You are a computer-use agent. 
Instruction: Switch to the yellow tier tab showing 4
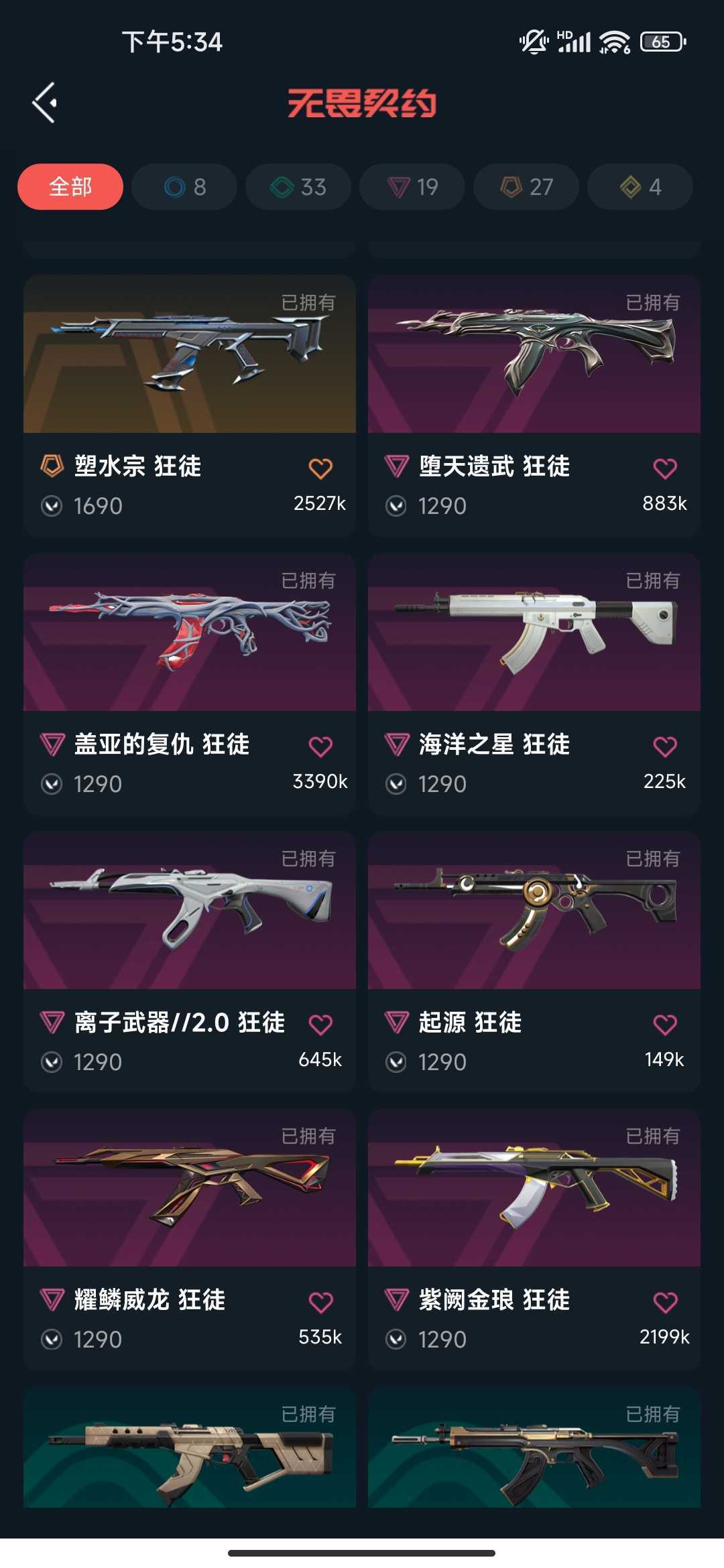pos(640,187)
